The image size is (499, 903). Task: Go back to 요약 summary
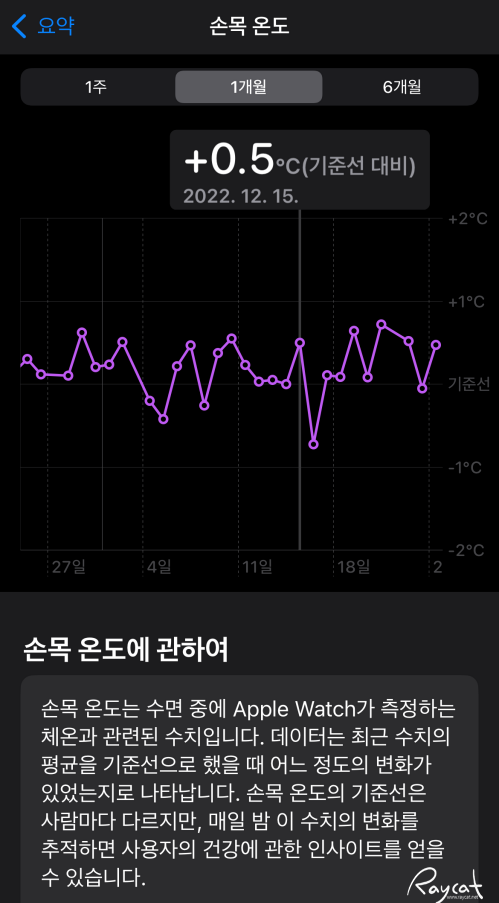(43, 26)
